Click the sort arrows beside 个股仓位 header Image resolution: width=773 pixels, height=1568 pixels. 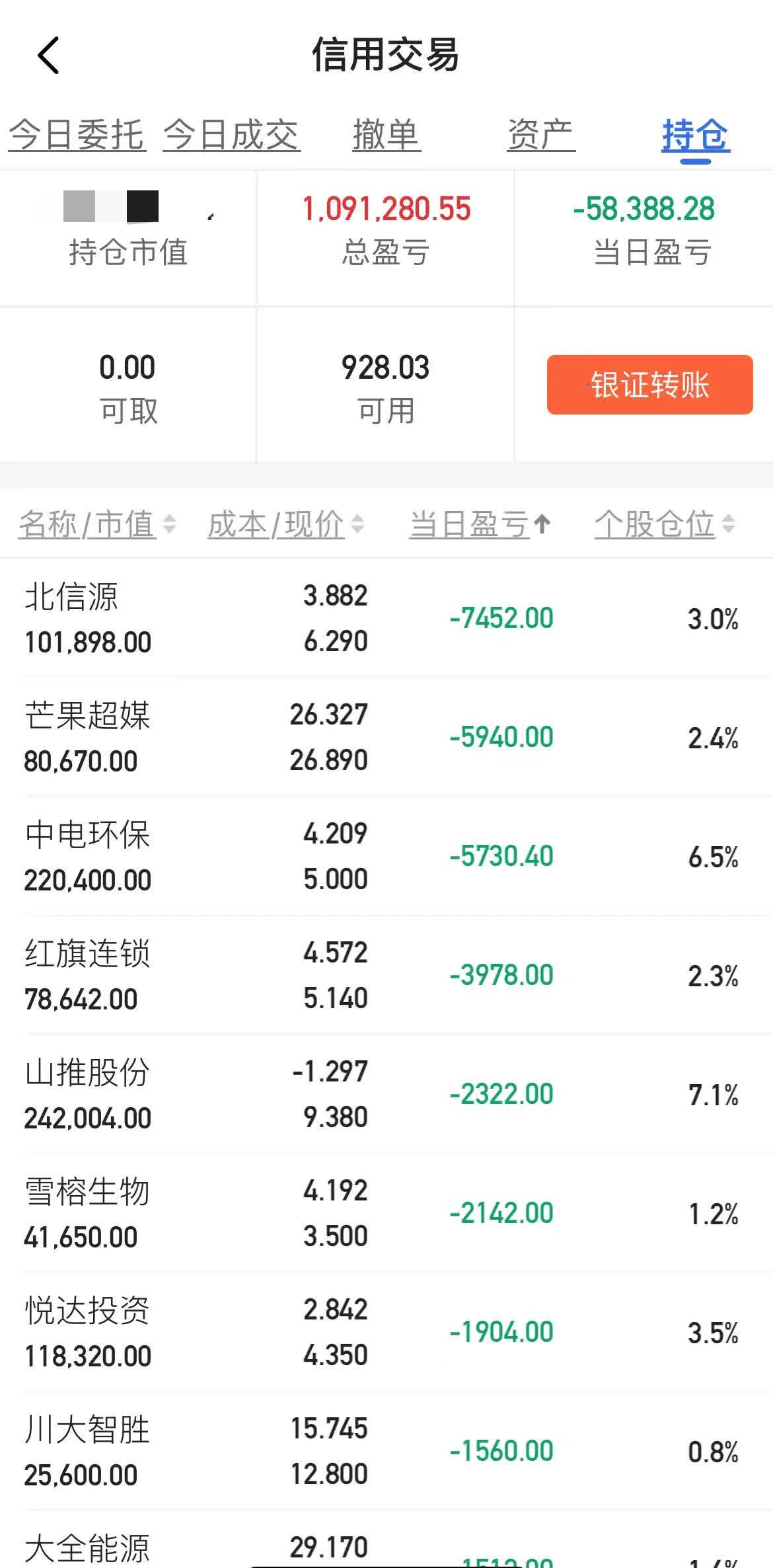[x=729, y=526]
